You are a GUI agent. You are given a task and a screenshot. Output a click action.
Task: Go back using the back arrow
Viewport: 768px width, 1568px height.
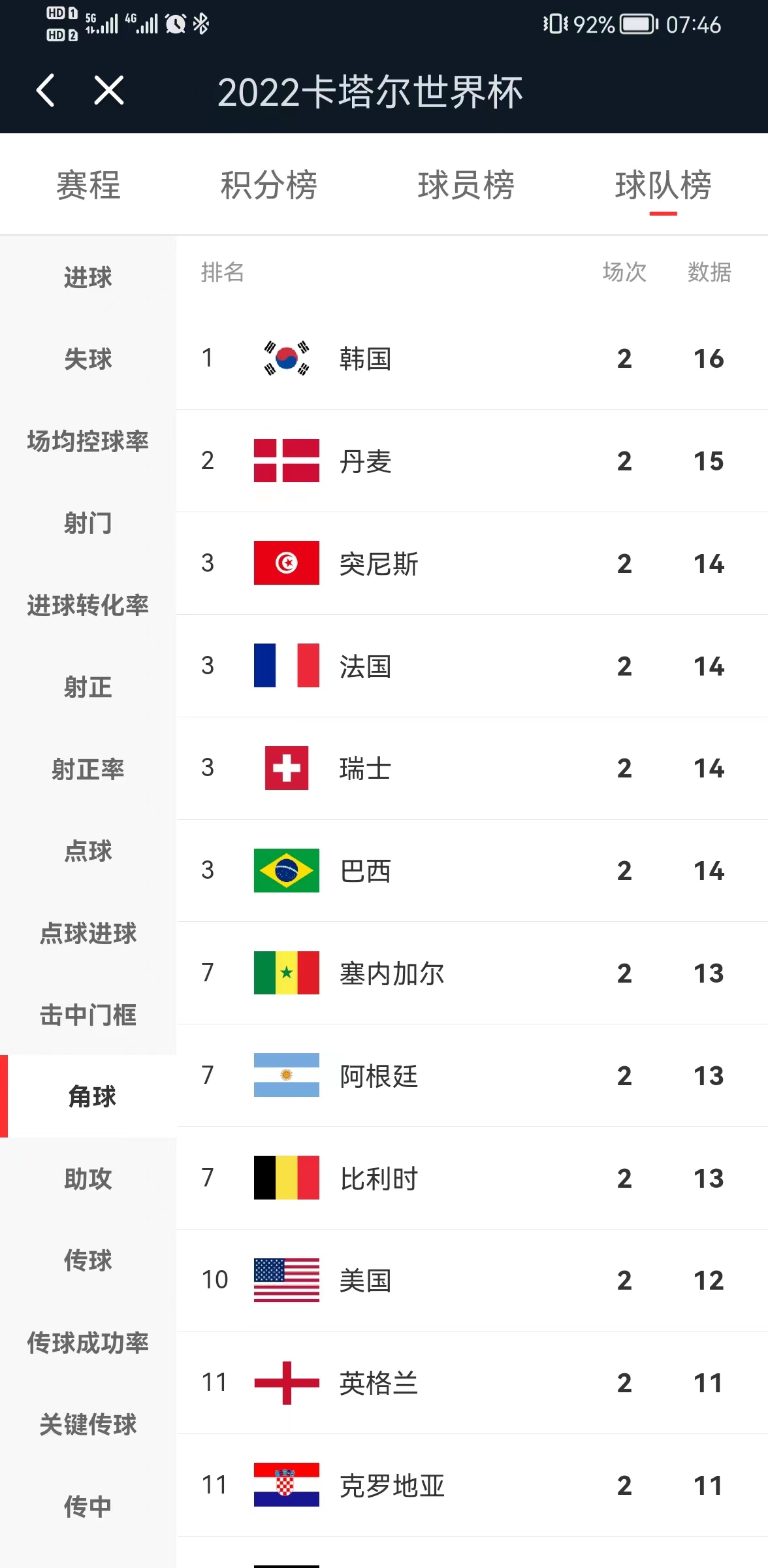45,90
